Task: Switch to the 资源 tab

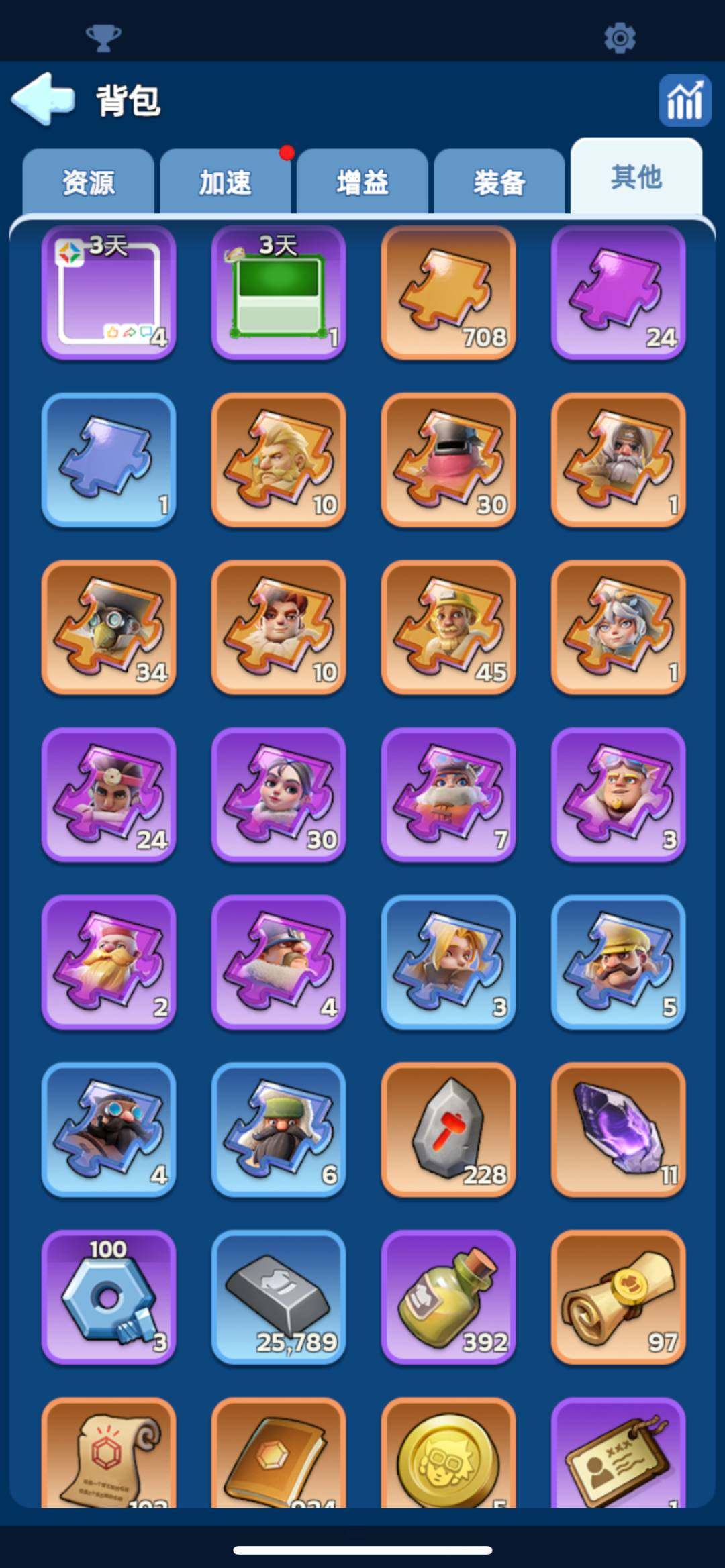Action: point(89,182)
